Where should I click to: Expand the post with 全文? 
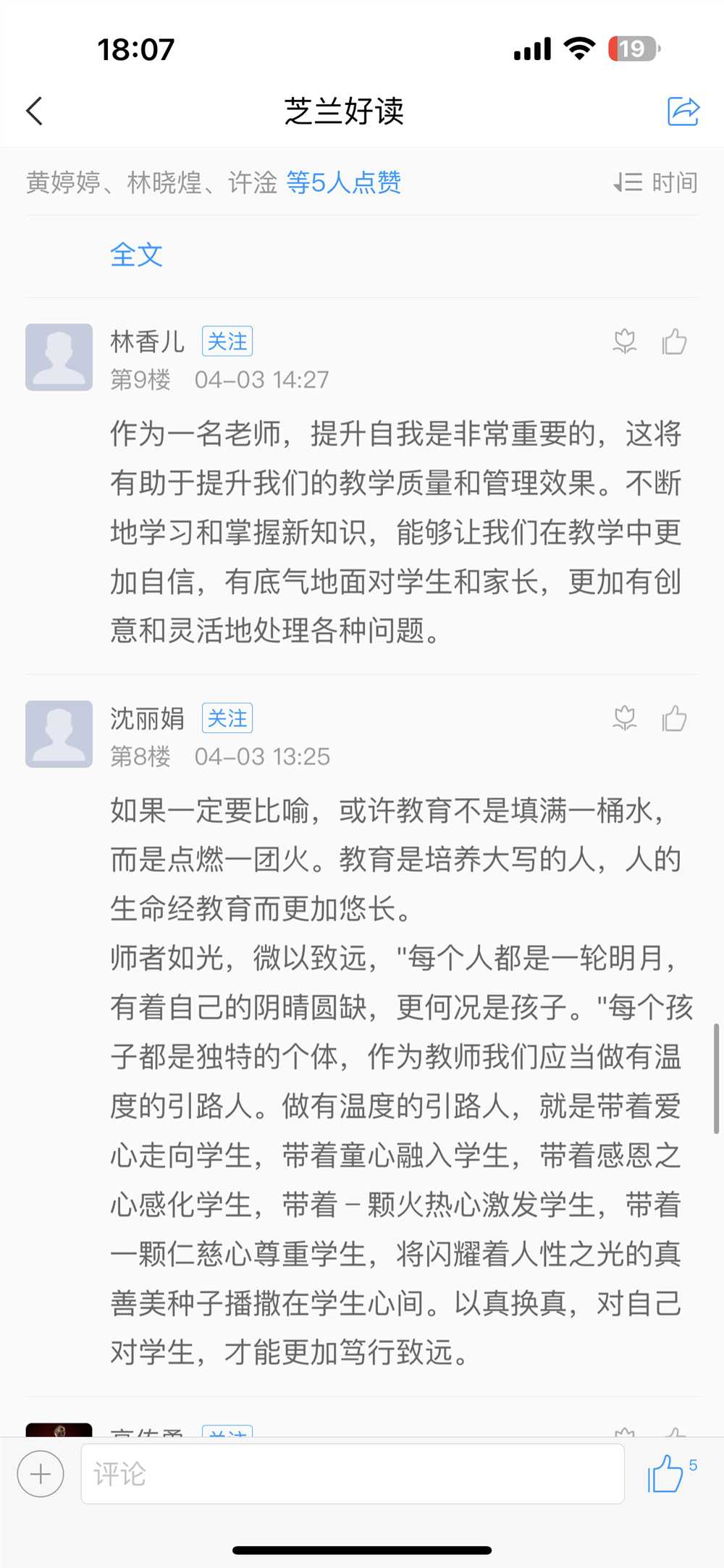(136, 255)
